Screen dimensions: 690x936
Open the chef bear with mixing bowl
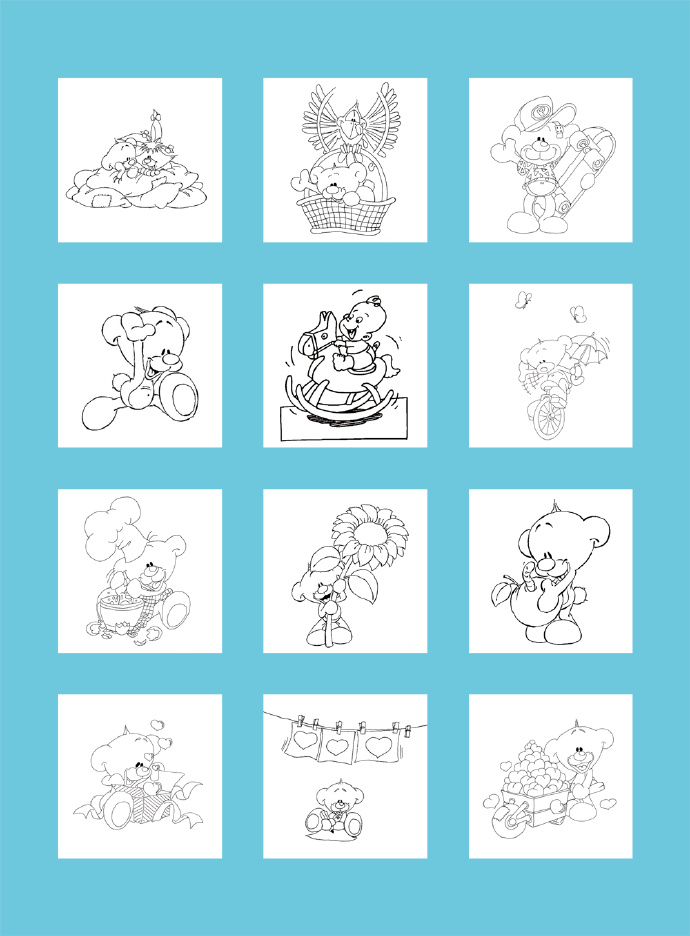point(140,571)
